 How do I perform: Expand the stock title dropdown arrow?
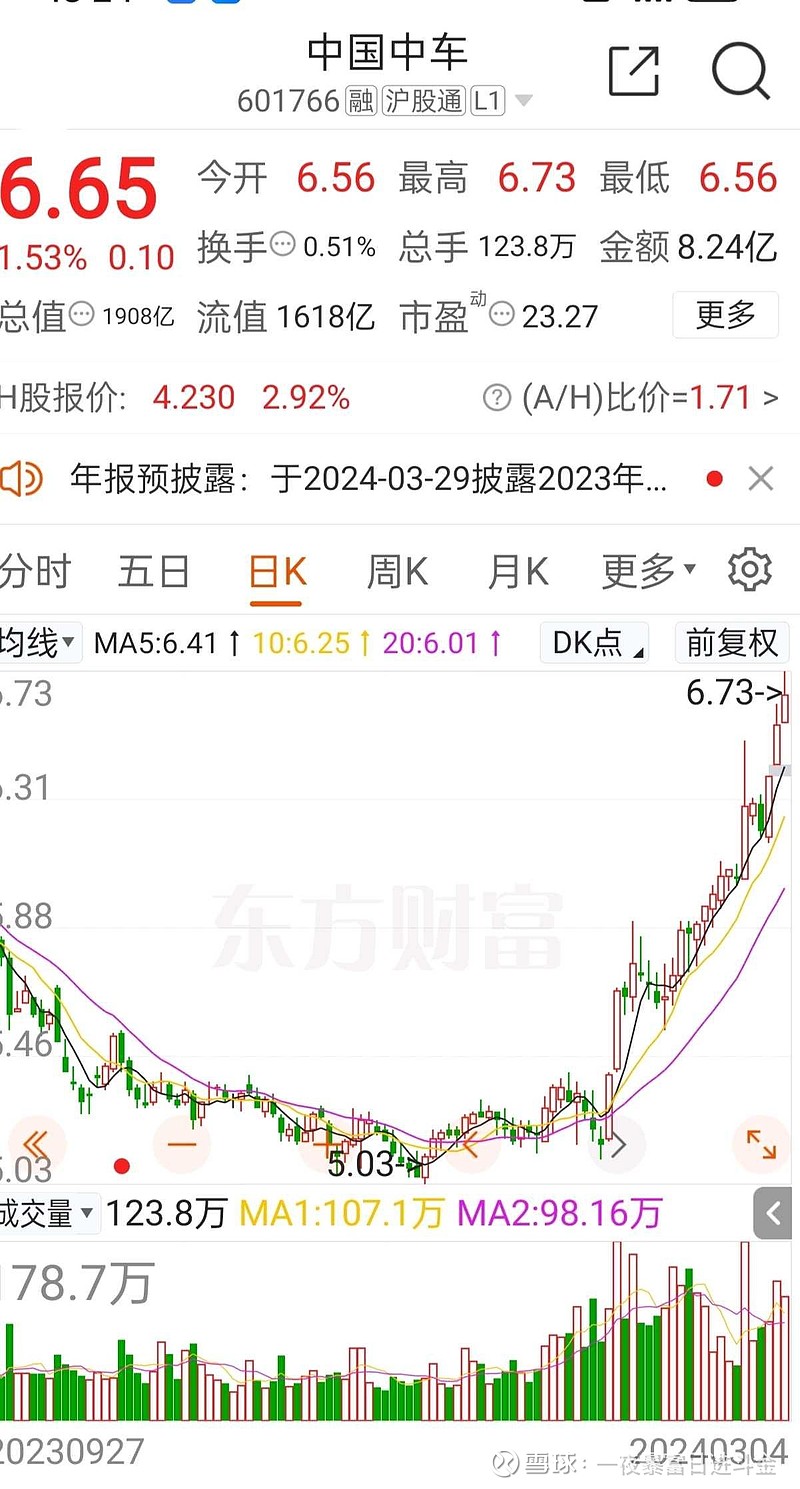click(523, 101)
